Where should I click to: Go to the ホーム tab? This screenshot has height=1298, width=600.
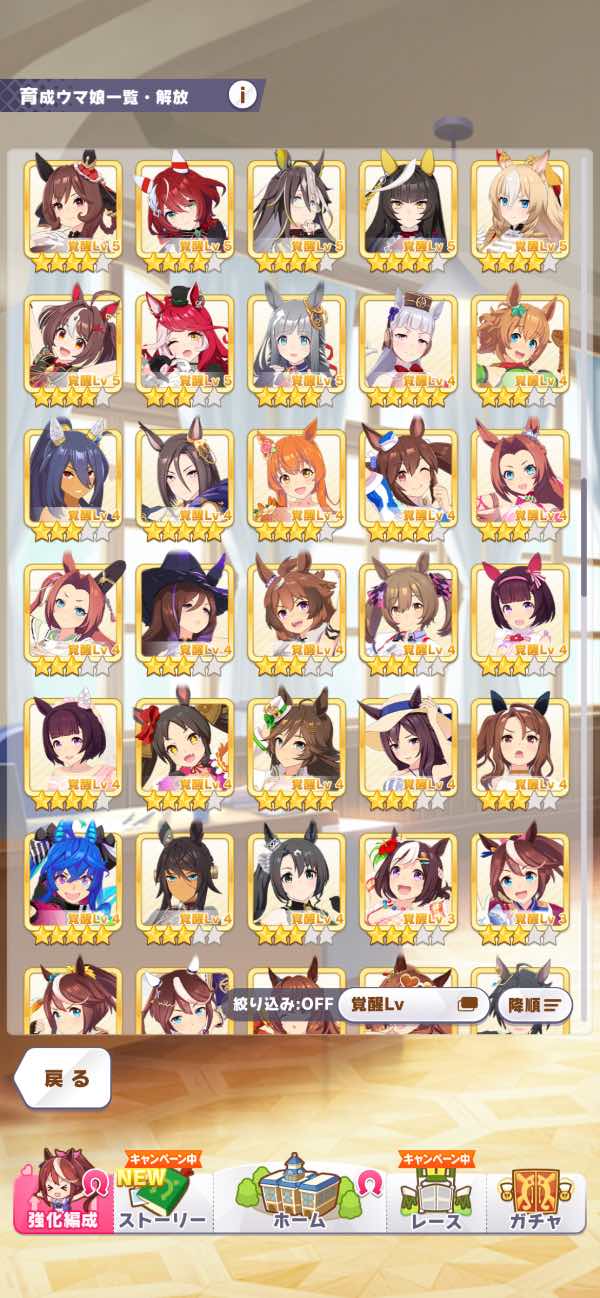[300, 1192]
